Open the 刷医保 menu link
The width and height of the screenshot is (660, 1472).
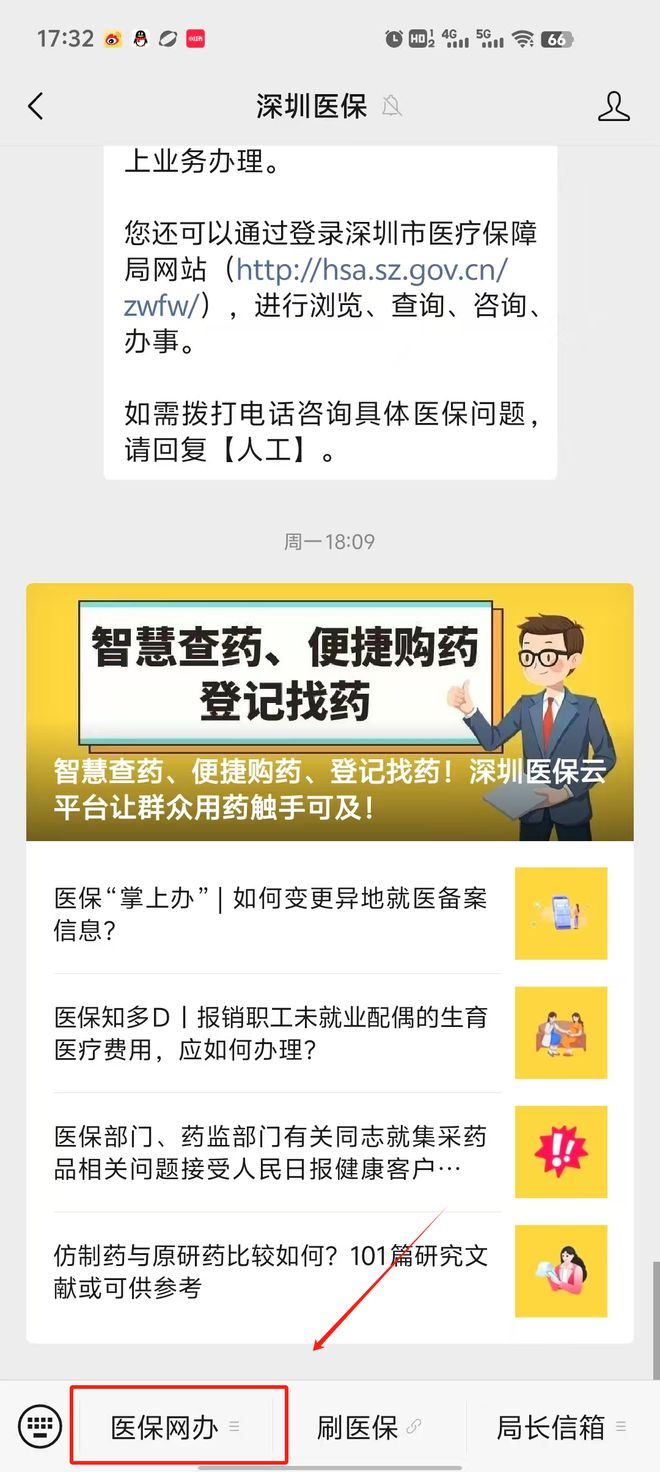pyautogui.click(x=368, y=1427)
